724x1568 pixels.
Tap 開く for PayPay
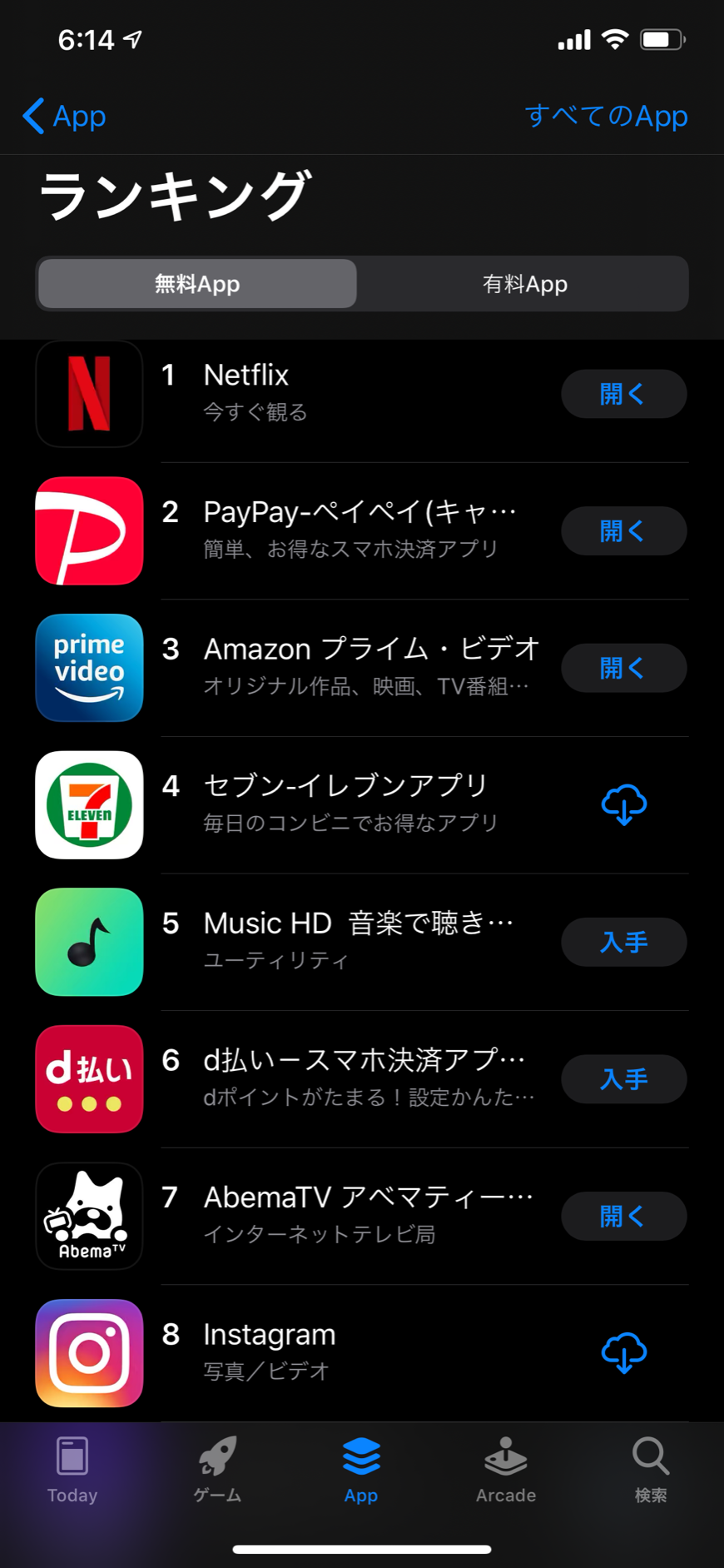point(623,531)
